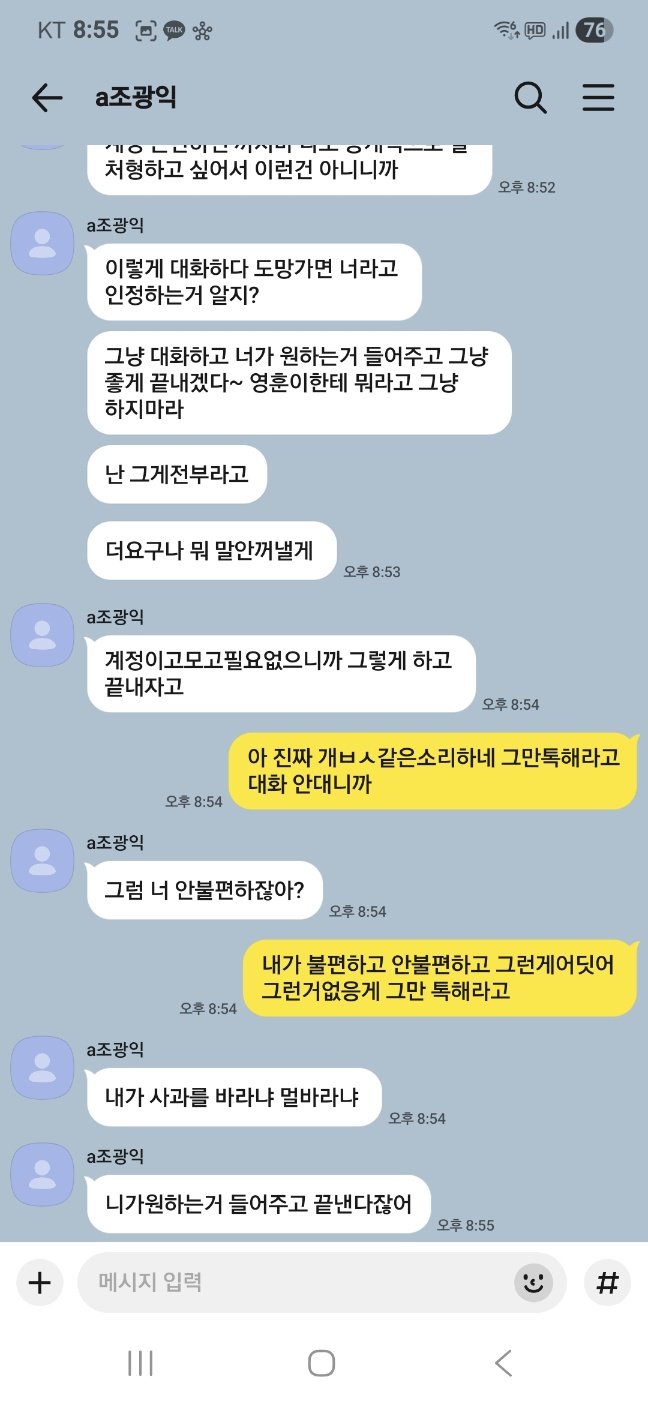Open the emoticon picker
Image resolution: width=648 pixels, height=1404 pixels.
(x=533, y=1282)
